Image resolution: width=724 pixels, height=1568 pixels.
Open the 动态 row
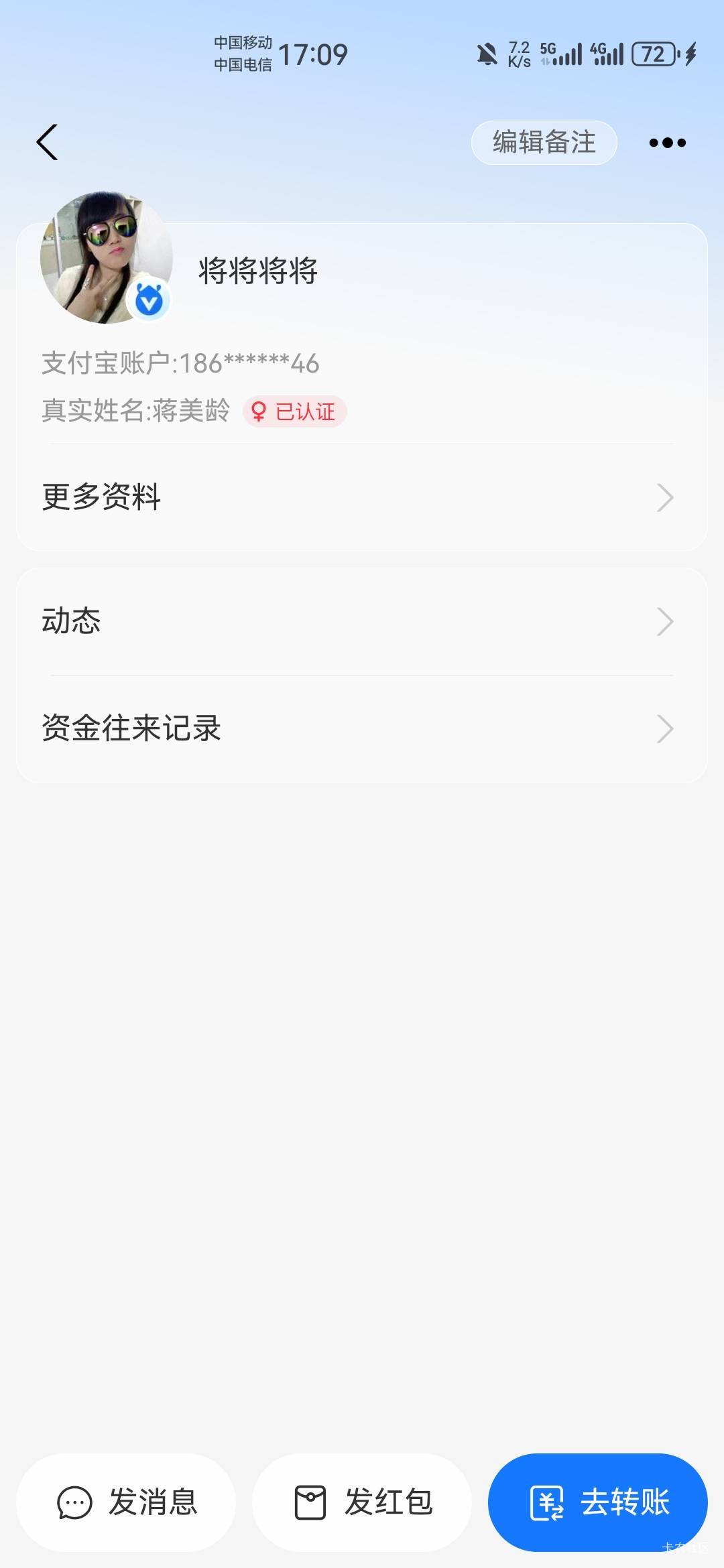(x=362, y=622)
